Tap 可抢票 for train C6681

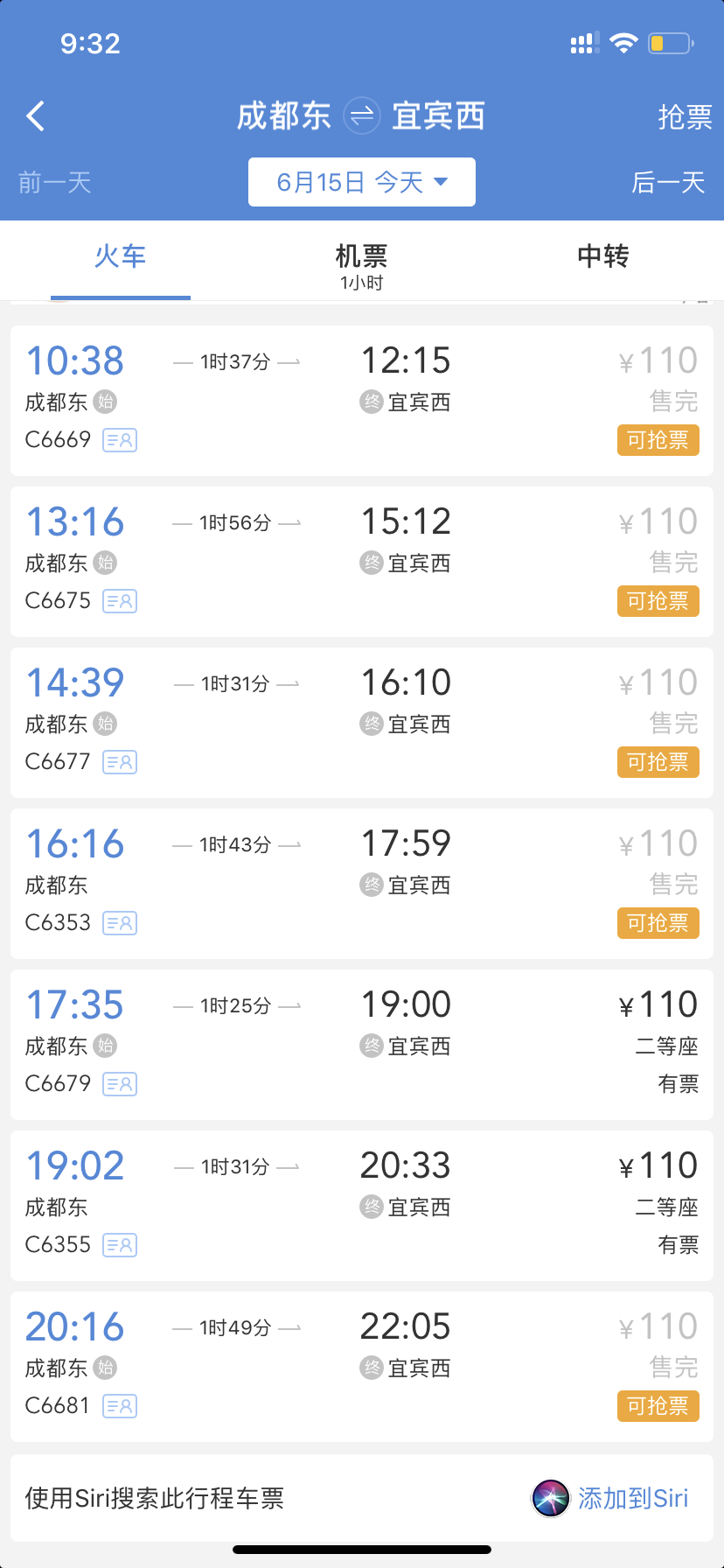[658, 1406]
